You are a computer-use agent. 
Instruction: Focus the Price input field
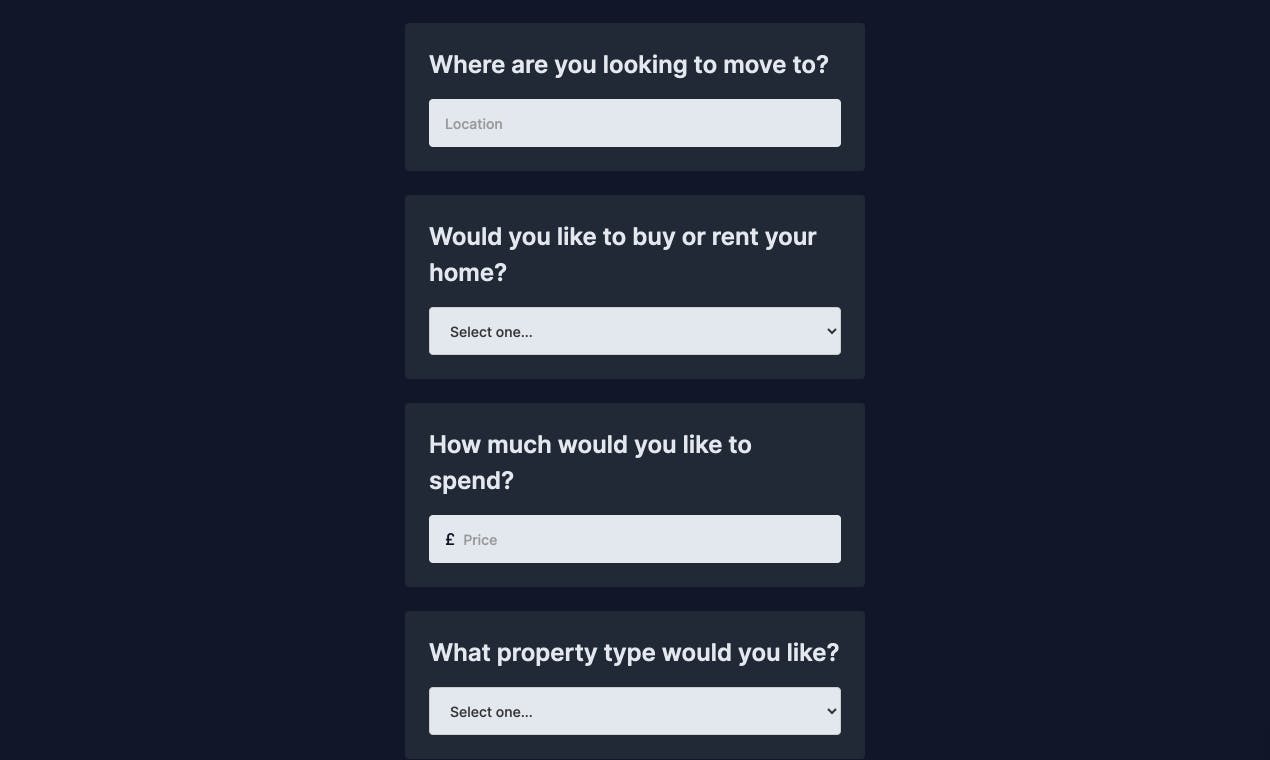[645, 539]
